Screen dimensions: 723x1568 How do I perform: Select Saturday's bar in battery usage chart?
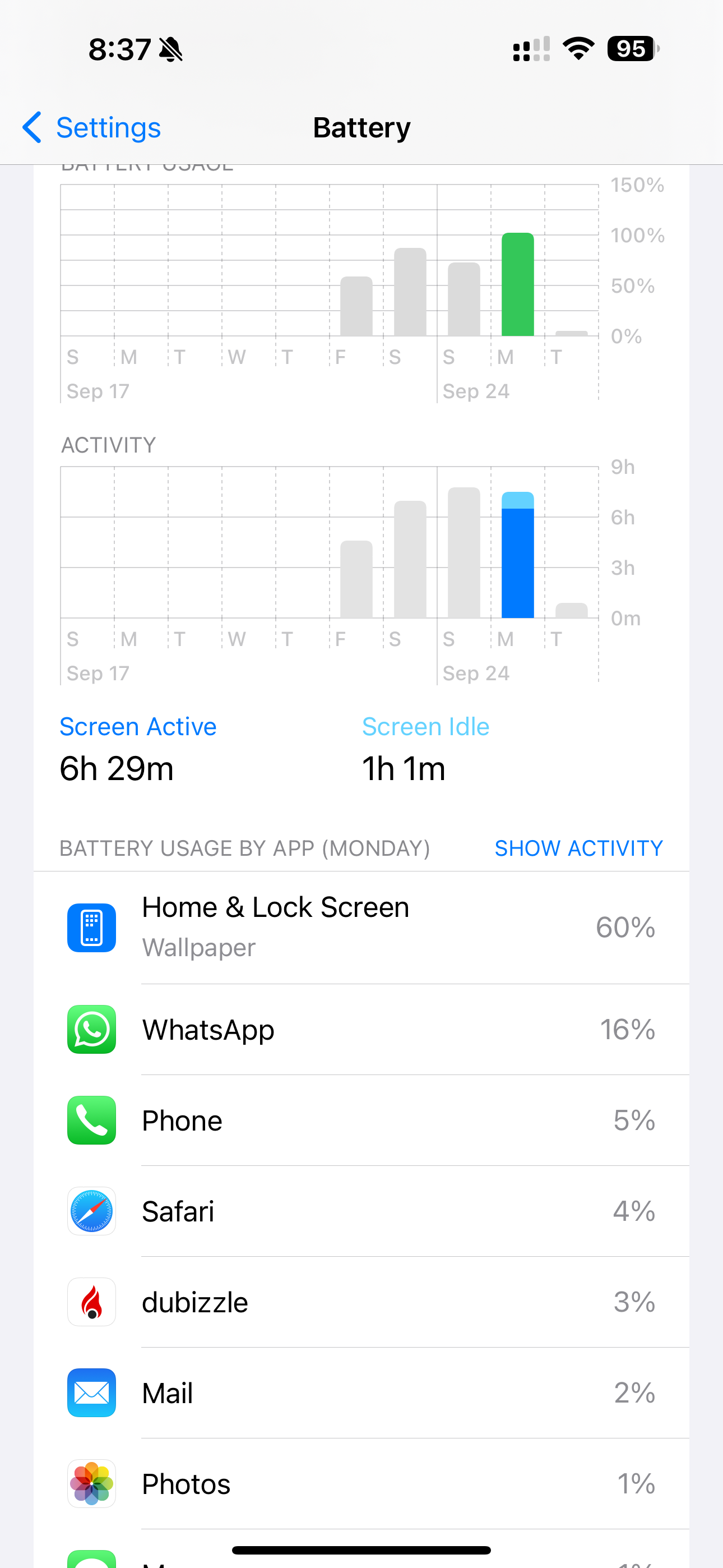[x=410, y=292]
